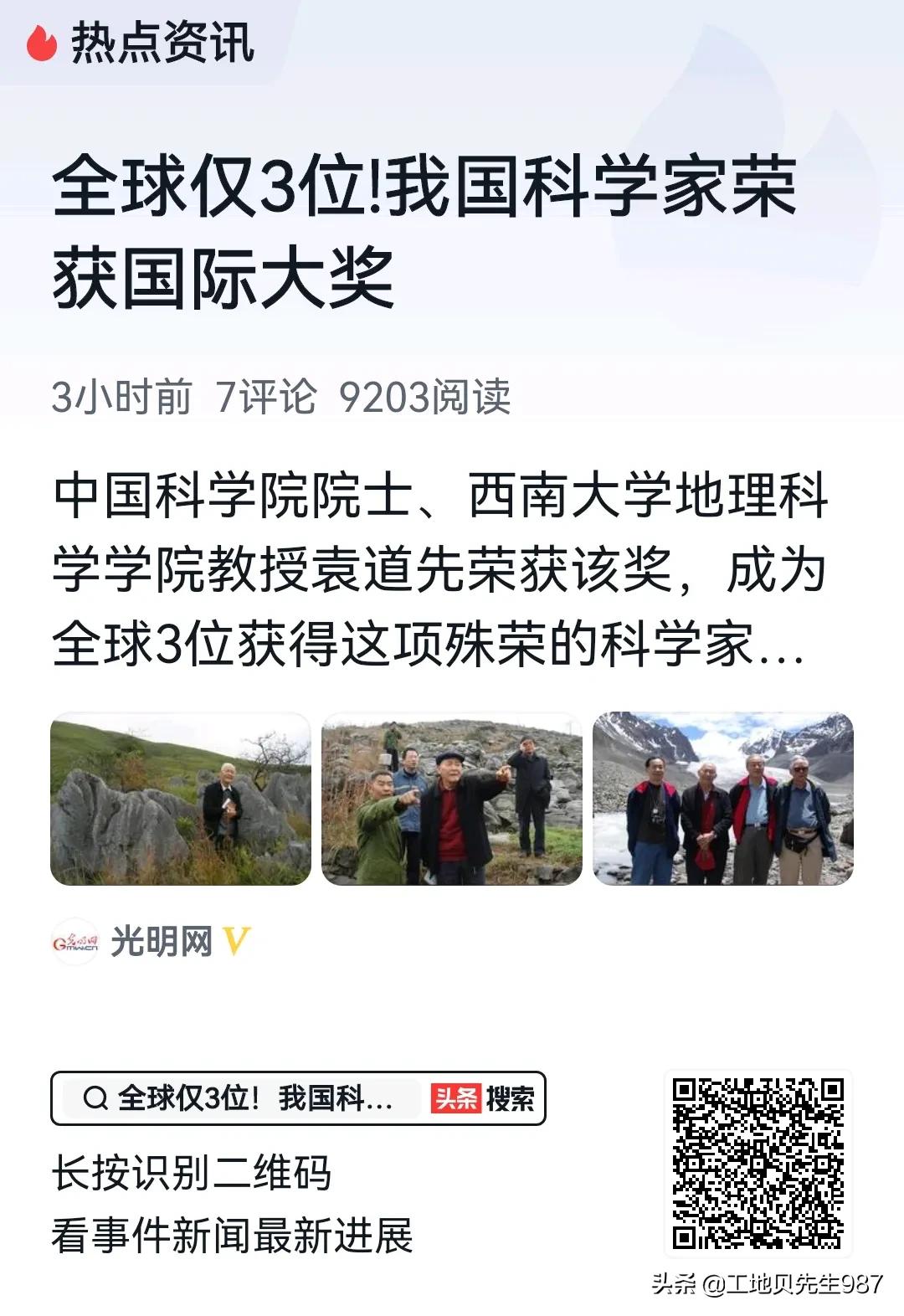Click the comment icon showing 7评论
This screenshot has width=904, height=1316.
click(x=271, y=399)
